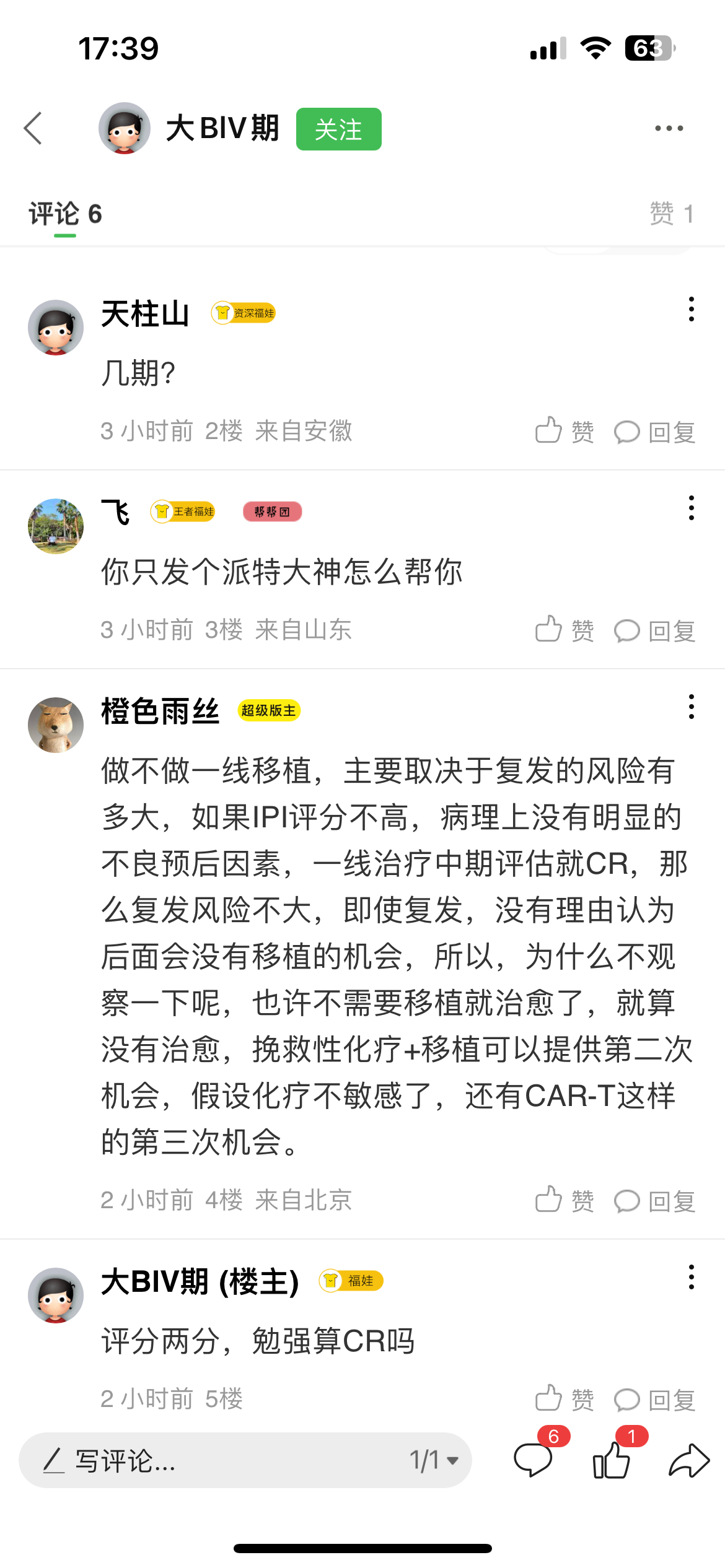Like 天柱山's comment 几期?
The image size is (725, 1568).
[564, 431]
